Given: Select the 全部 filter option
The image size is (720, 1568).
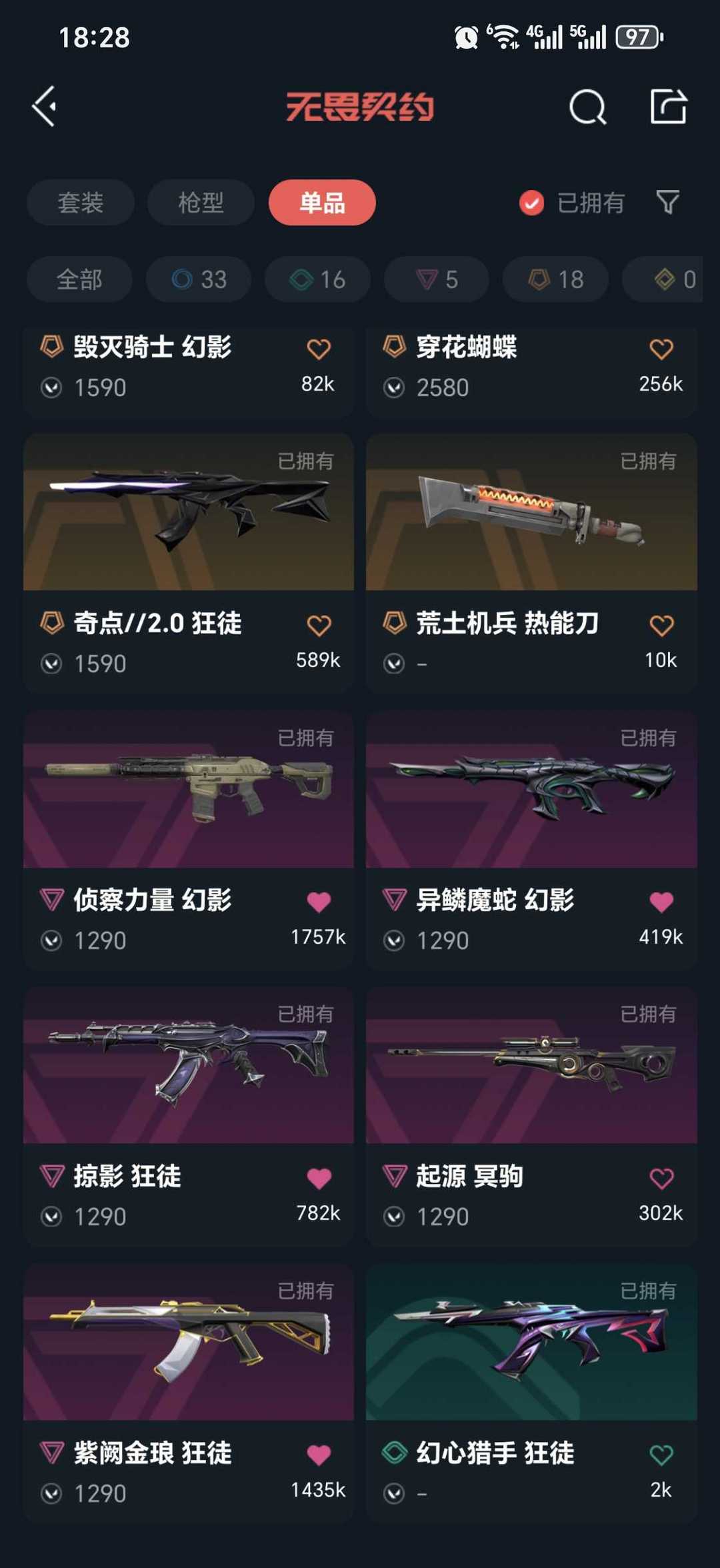Looking at the screenshot, I should (x=79, y=279).
